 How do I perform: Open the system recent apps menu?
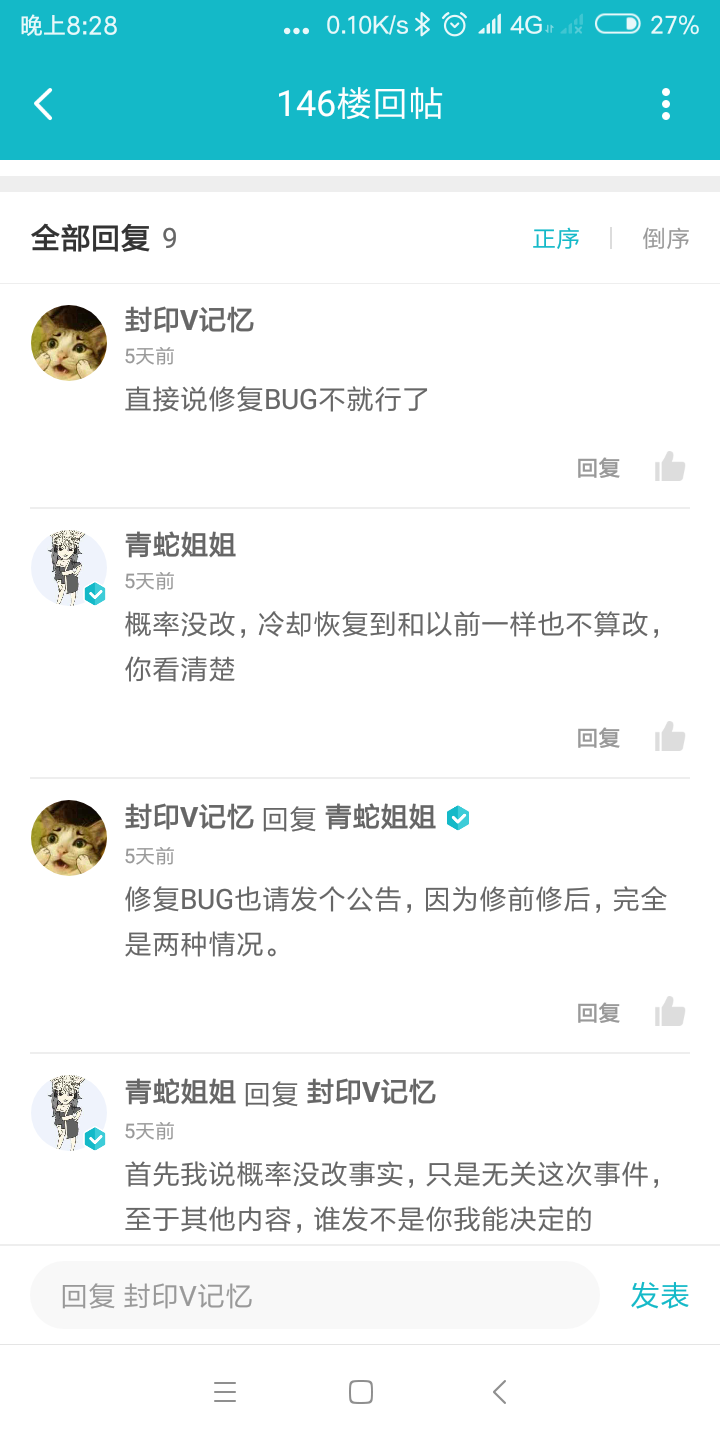click(225, 1392)
